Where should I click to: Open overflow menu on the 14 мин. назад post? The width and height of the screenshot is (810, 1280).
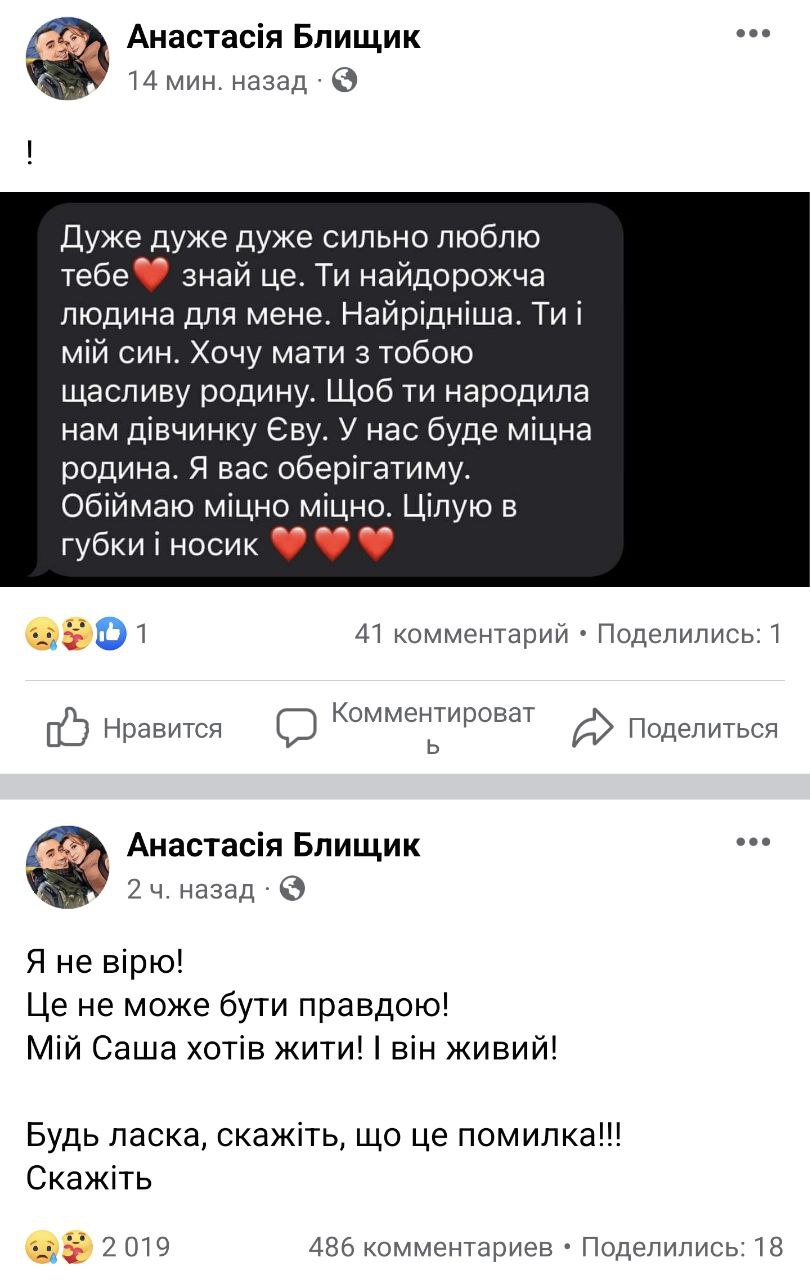click(752, 34)
